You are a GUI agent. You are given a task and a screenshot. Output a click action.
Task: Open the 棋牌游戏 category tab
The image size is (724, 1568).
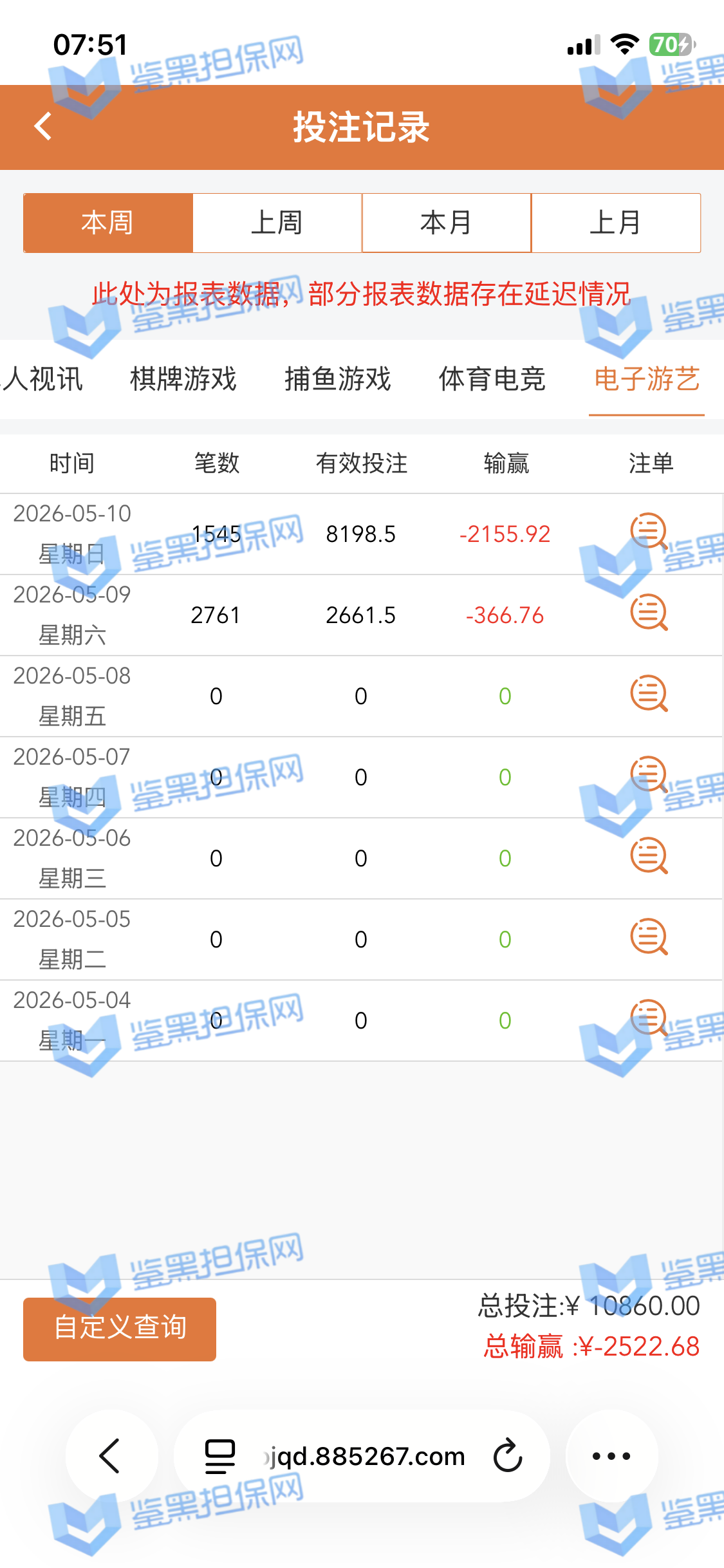183,378
